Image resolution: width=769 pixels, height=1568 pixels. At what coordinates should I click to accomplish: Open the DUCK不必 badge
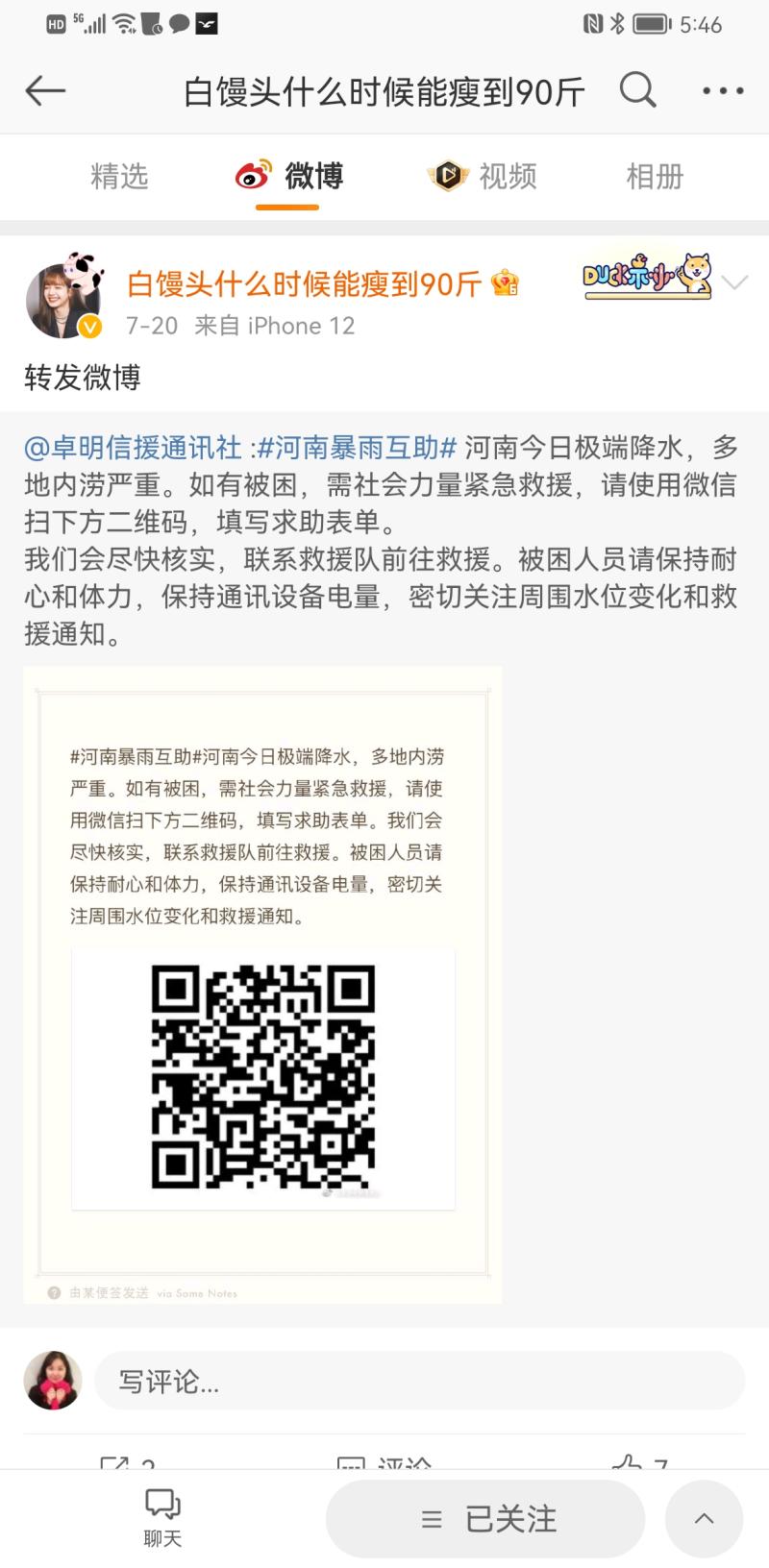[648, 278]
